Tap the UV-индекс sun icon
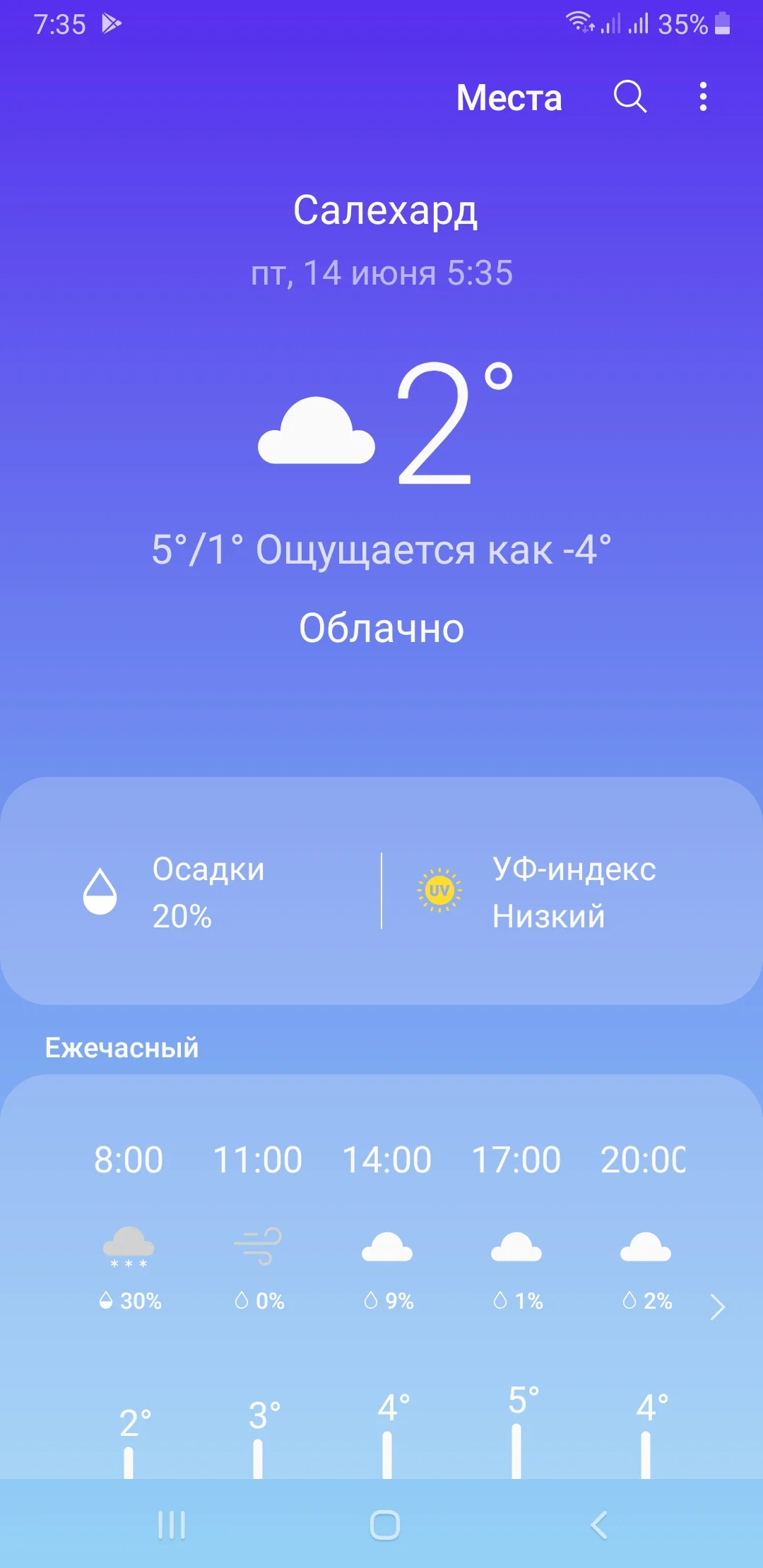Screen dimensions: 763x1568 439,891
